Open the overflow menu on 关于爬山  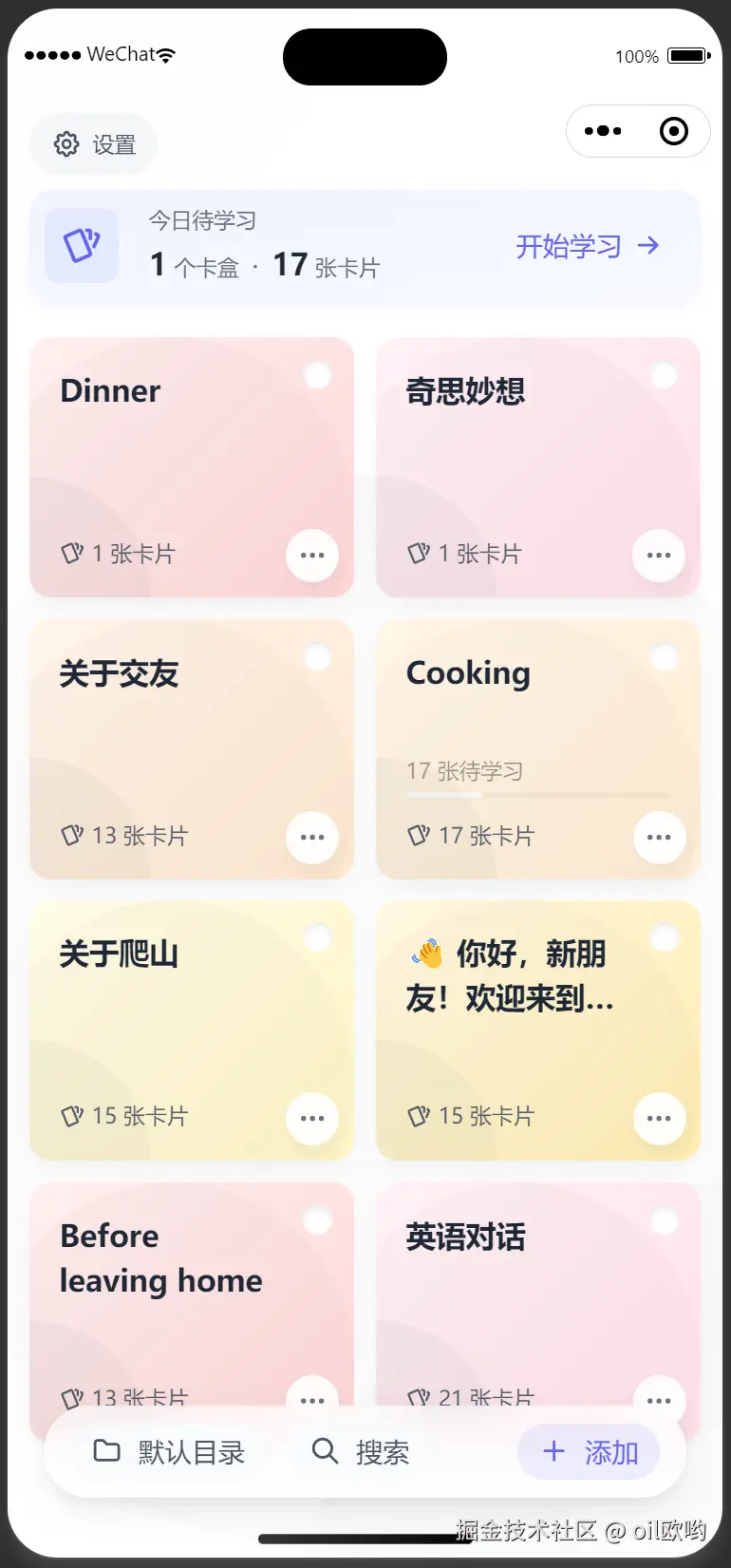[x=312, y=1118]
